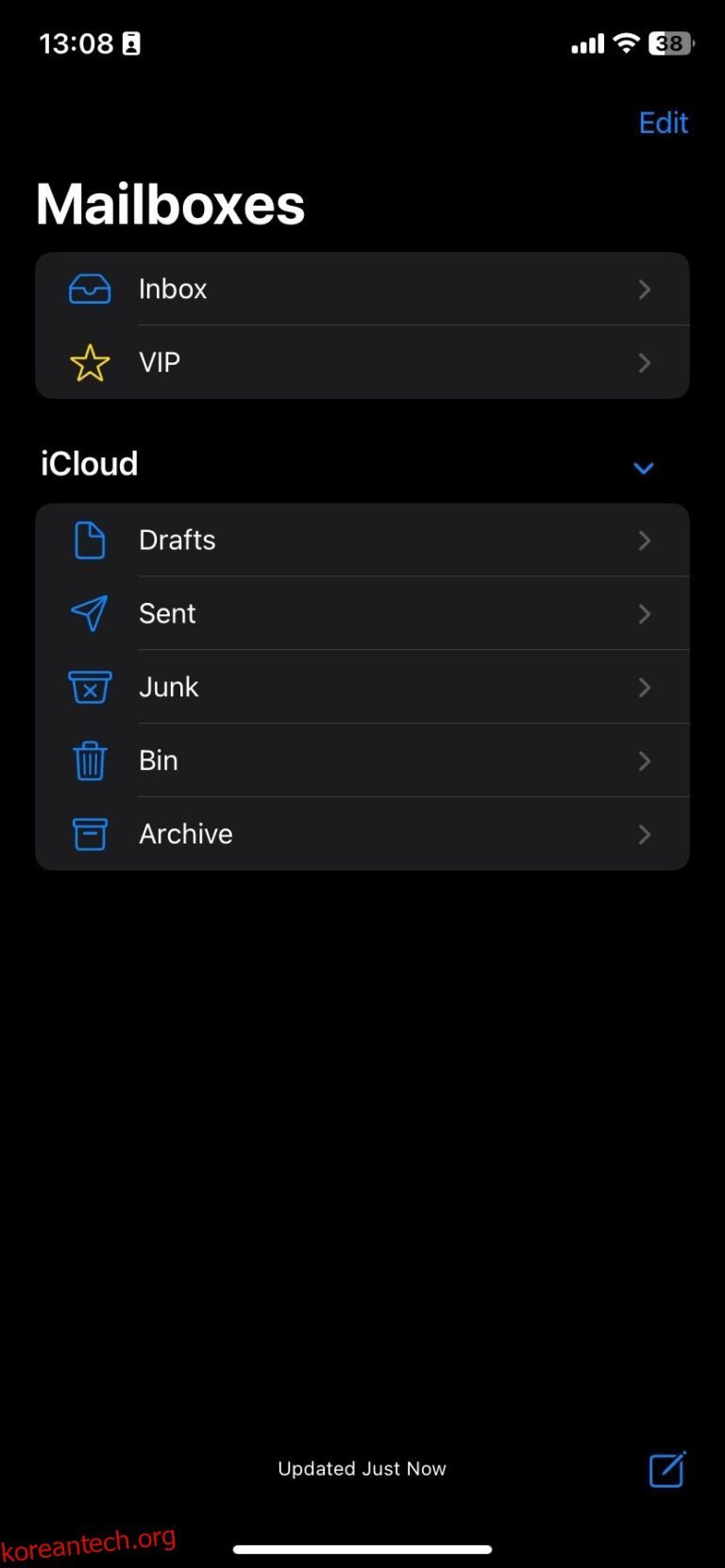Viewport: 725px width, 1568px height.
Task: Tap the Archive box icon
Action: pos(90,834)
